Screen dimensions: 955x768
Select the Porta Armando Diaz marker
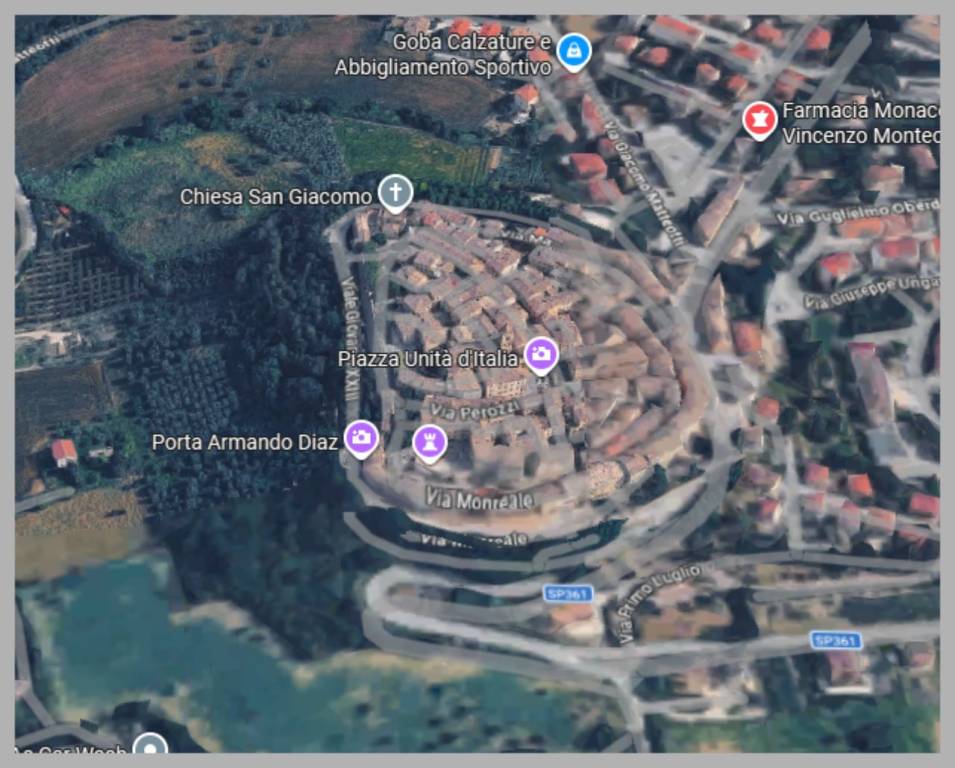point(361,438)
